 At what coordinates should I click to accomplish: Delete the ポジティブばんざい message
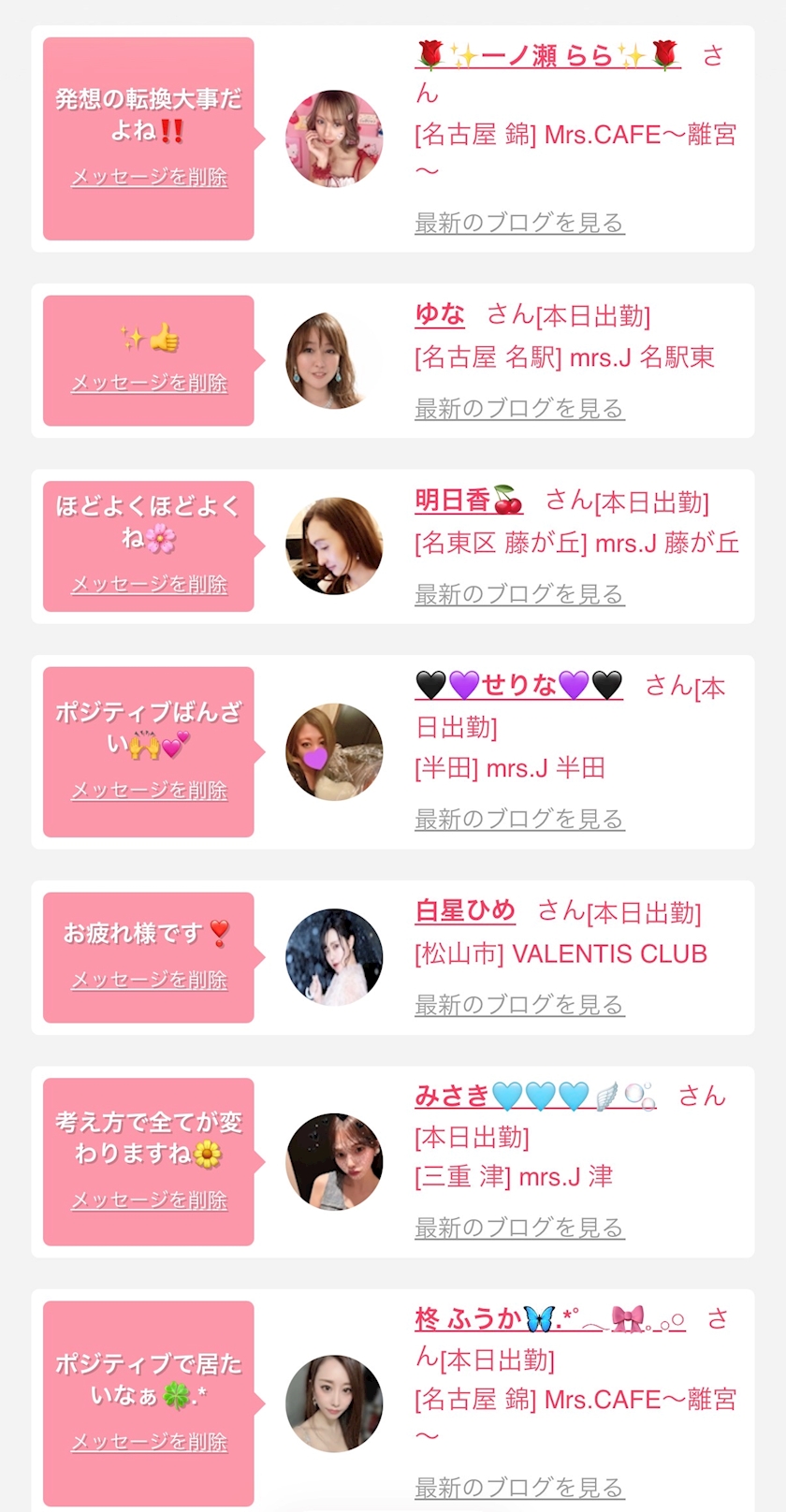click(149, 791)
